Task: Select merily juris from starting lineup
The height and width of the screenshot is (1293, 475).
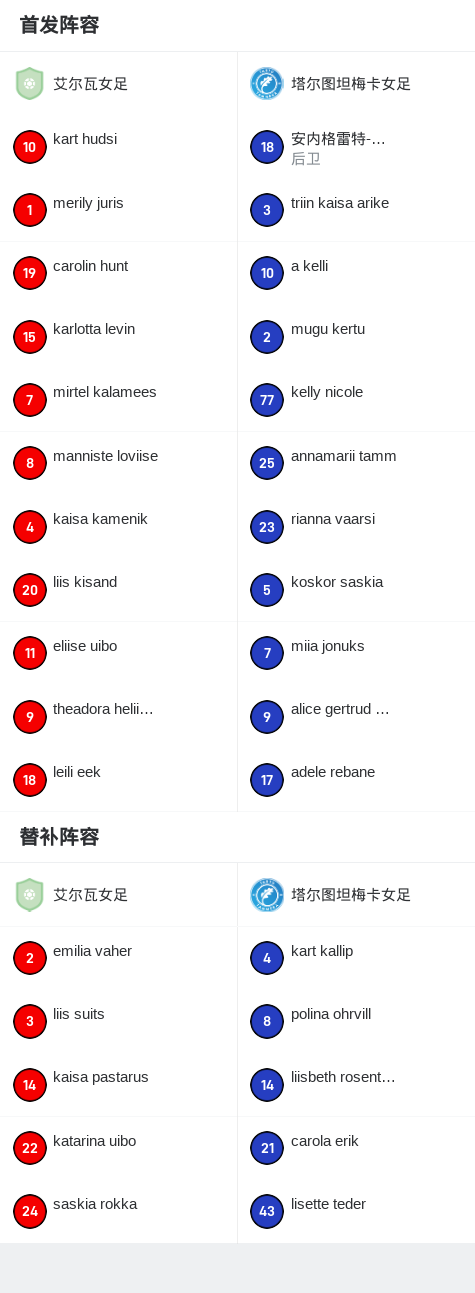Action: [x=118, y=210]
